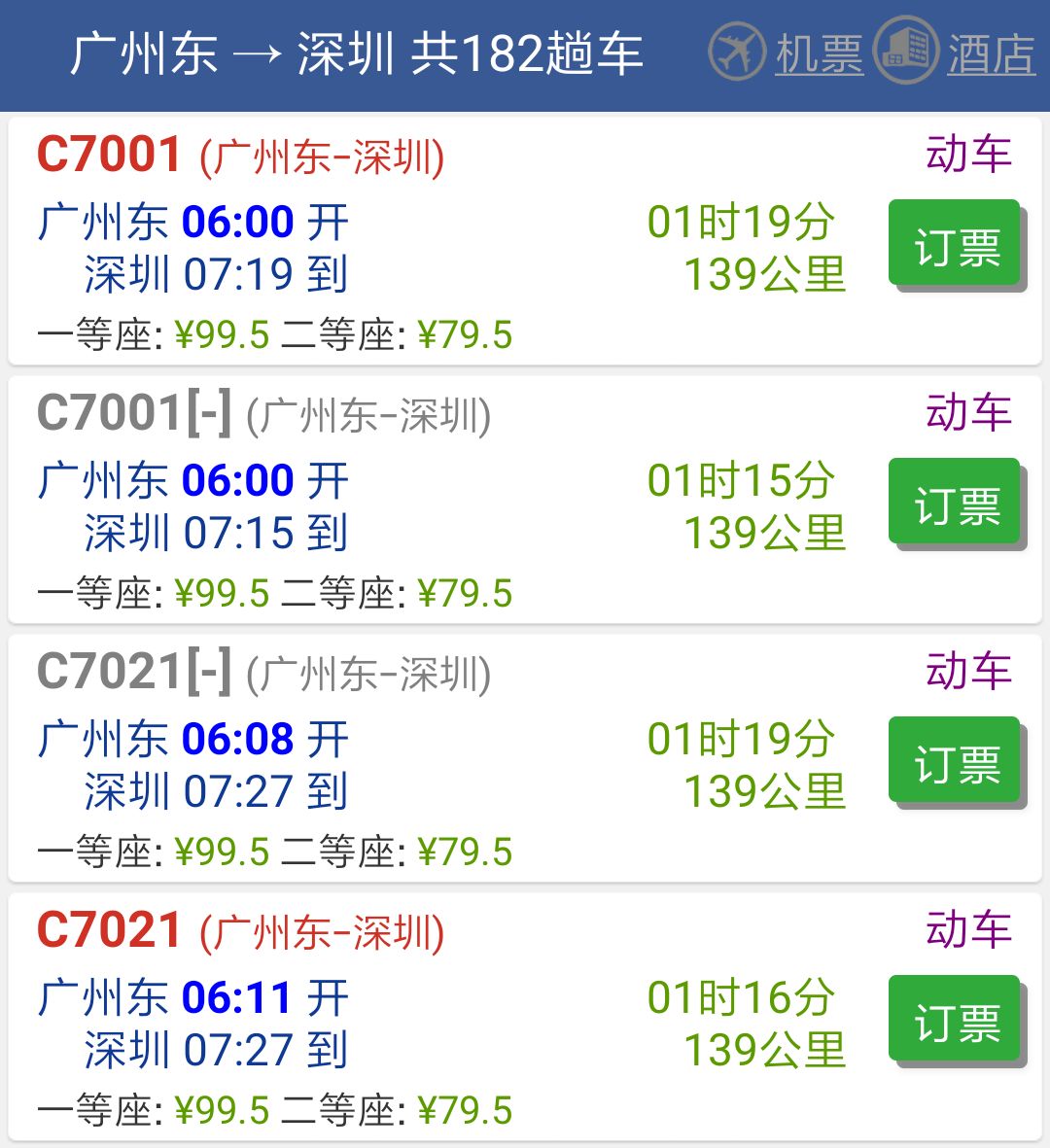Book the C7001[-] train arriving 07:15

[x=955, y=503]
